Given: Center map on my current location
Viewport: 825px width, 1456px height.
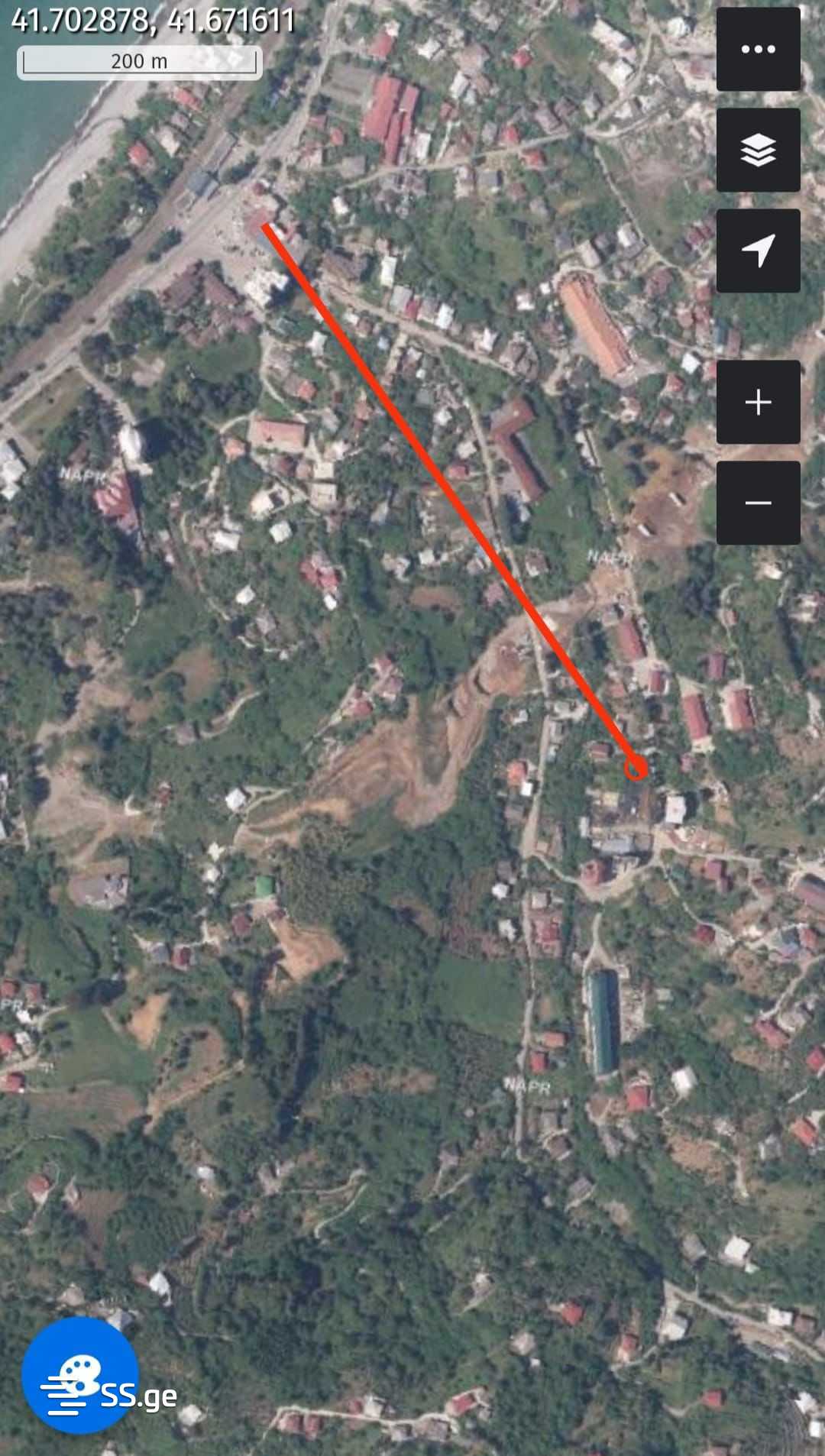Looking at the screenshot, I should coord(758,251).
